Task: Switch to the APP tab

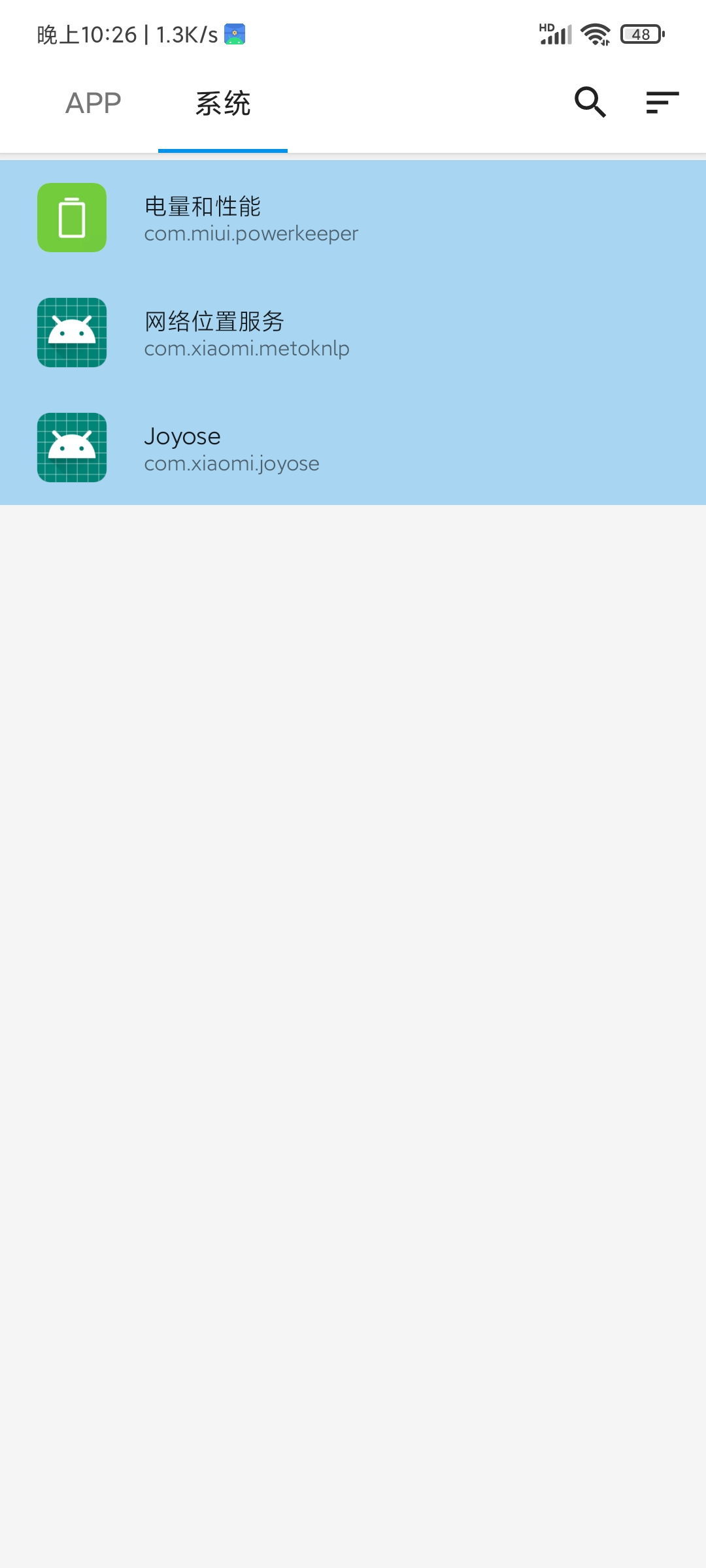Action: (x=93, y=103)
